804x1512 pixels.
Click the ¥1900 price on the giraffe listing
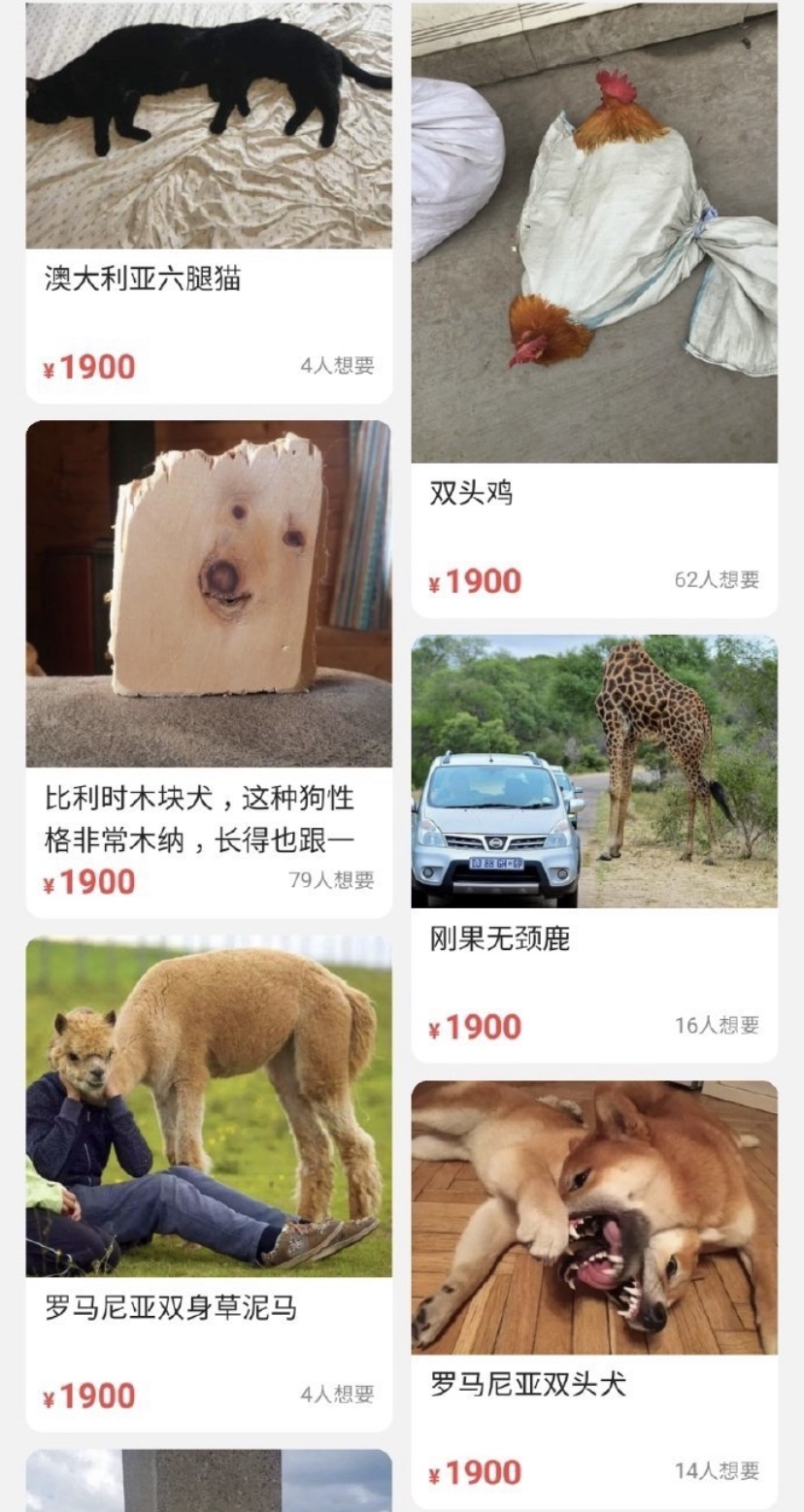click(x=476, y=1026)
